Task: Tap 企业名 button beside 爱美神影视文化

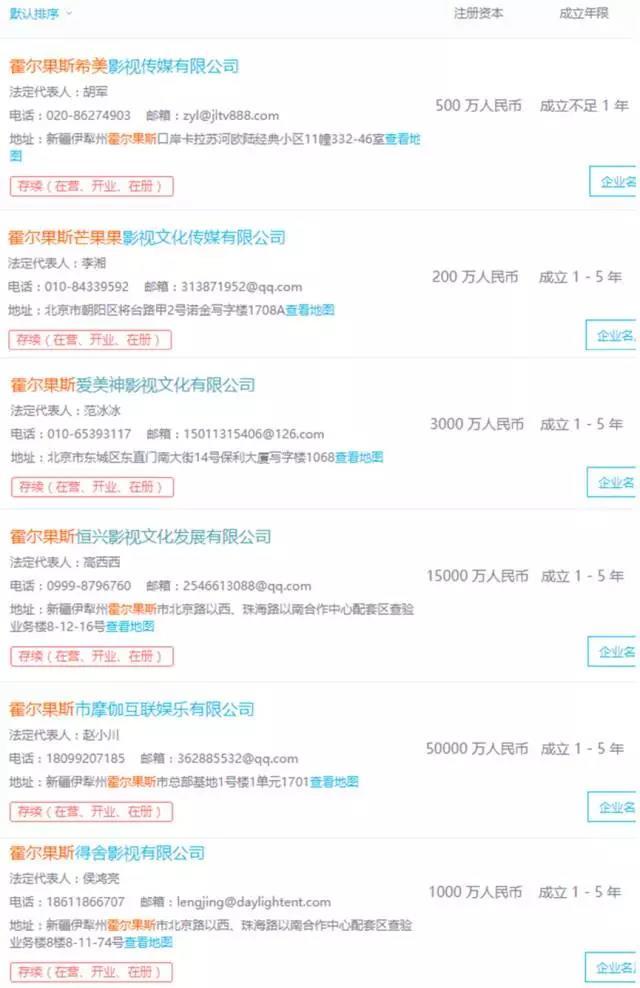Action: click(x=614, y=482)
